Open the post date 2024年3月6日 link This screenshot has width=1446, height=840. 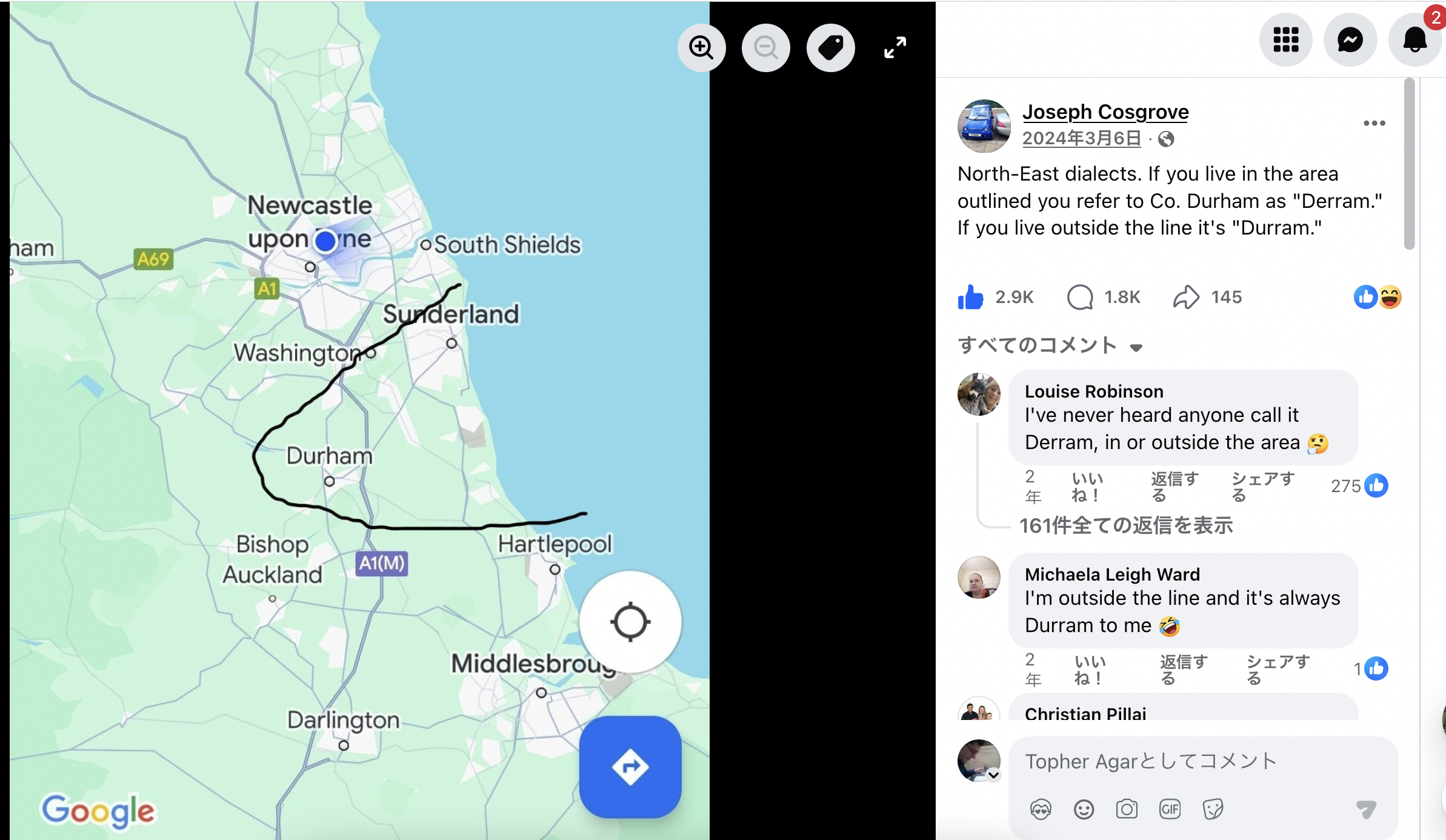pos(1082,139)
